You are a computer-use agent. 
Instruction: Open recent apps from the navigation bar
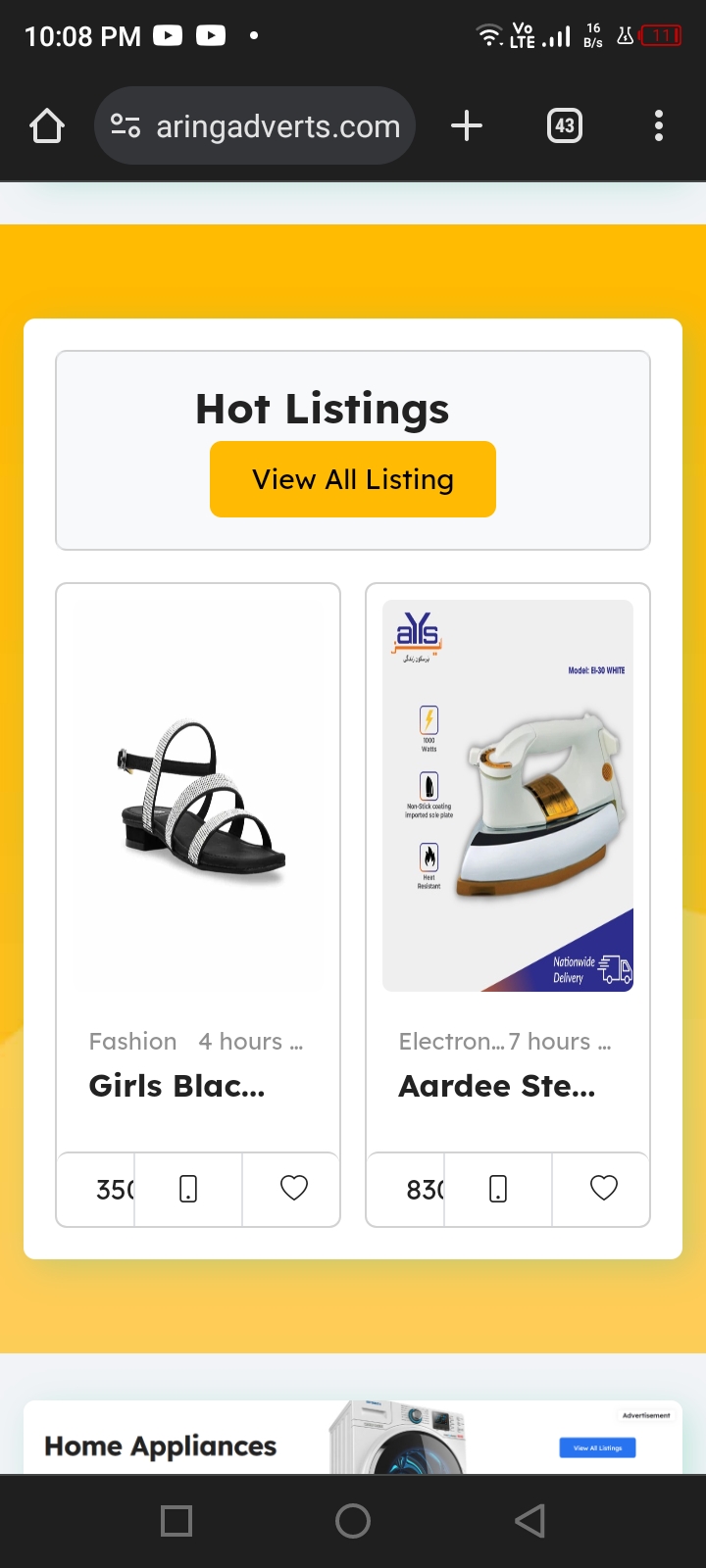(176, 1521)
